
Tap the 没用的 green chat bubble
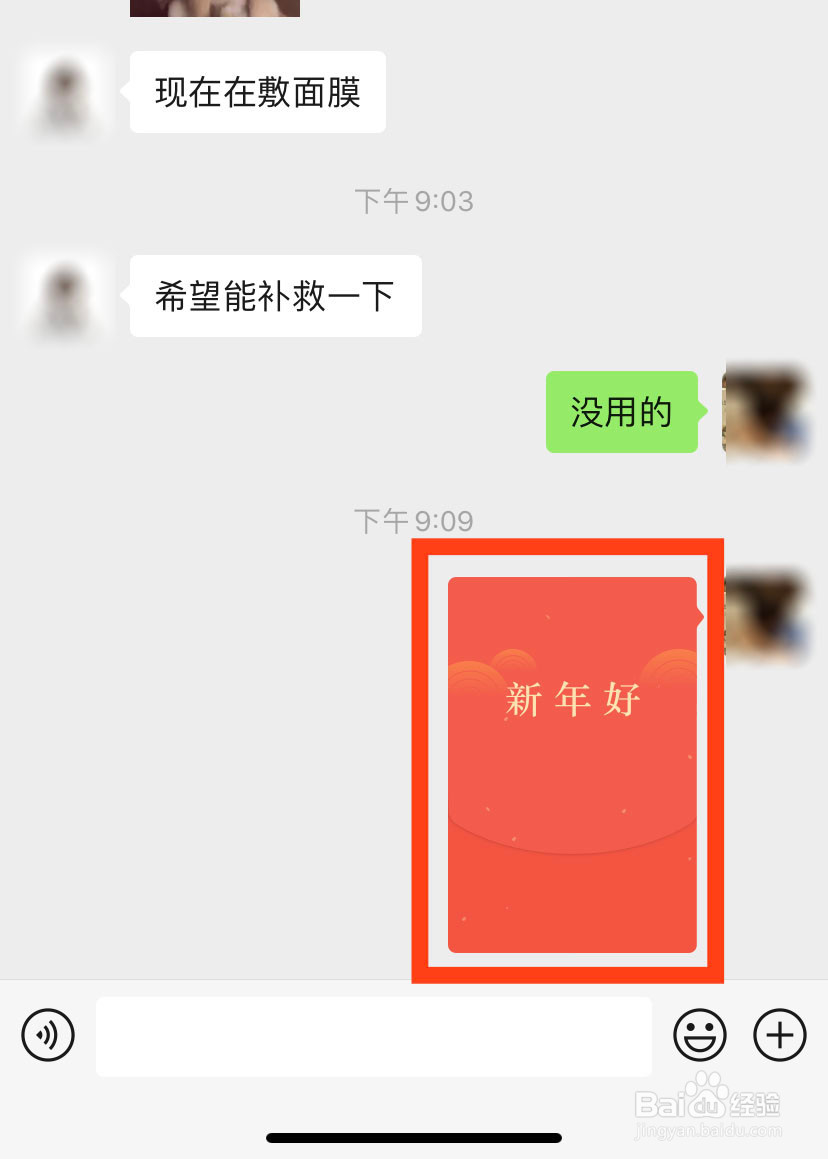coord(621,411)
